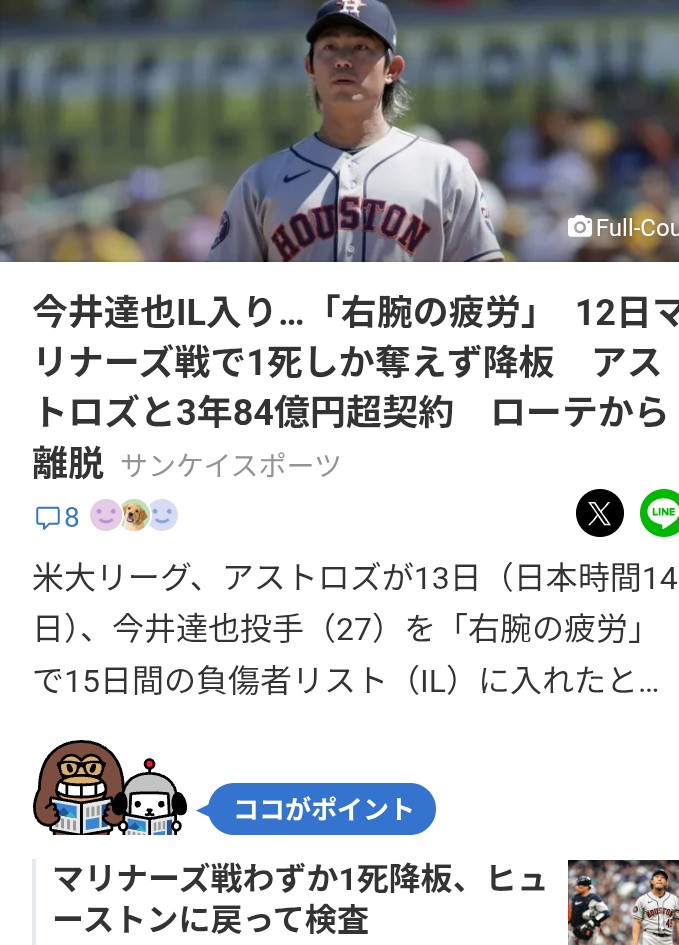Open the article's top photo
Screen dimensions: 679x945
[340, 130]
